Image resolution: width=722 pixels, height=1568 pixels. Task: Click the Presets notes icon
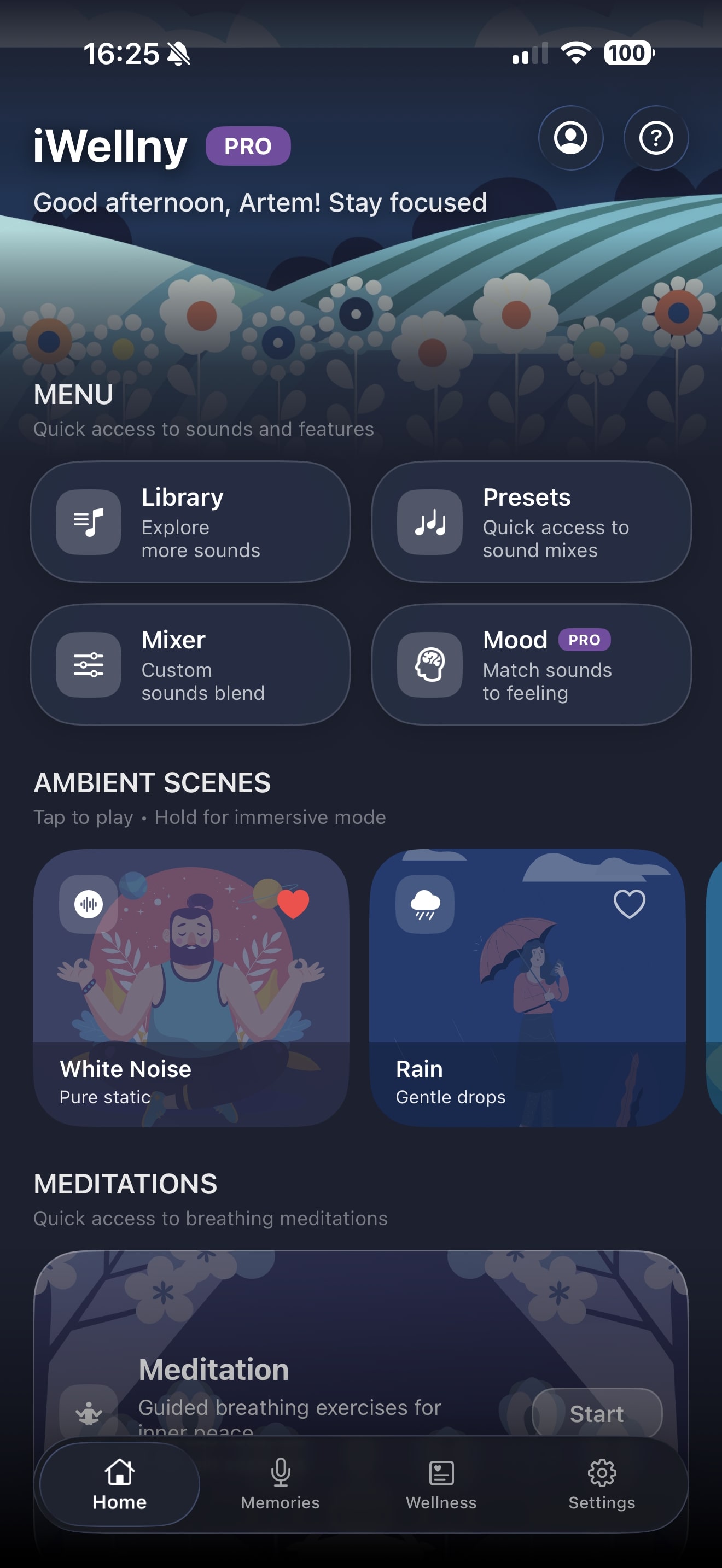[429, 522]
